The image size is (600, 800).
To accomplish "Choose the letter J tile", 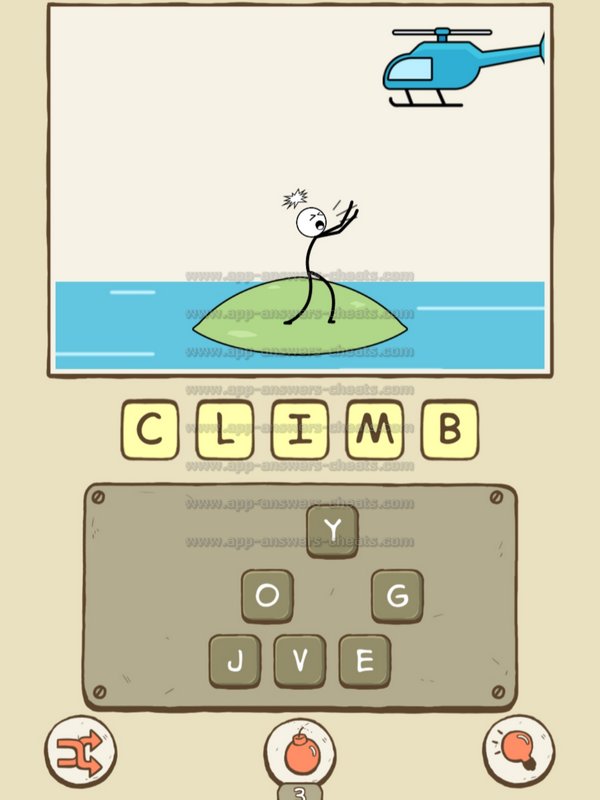I will point(235,661).
